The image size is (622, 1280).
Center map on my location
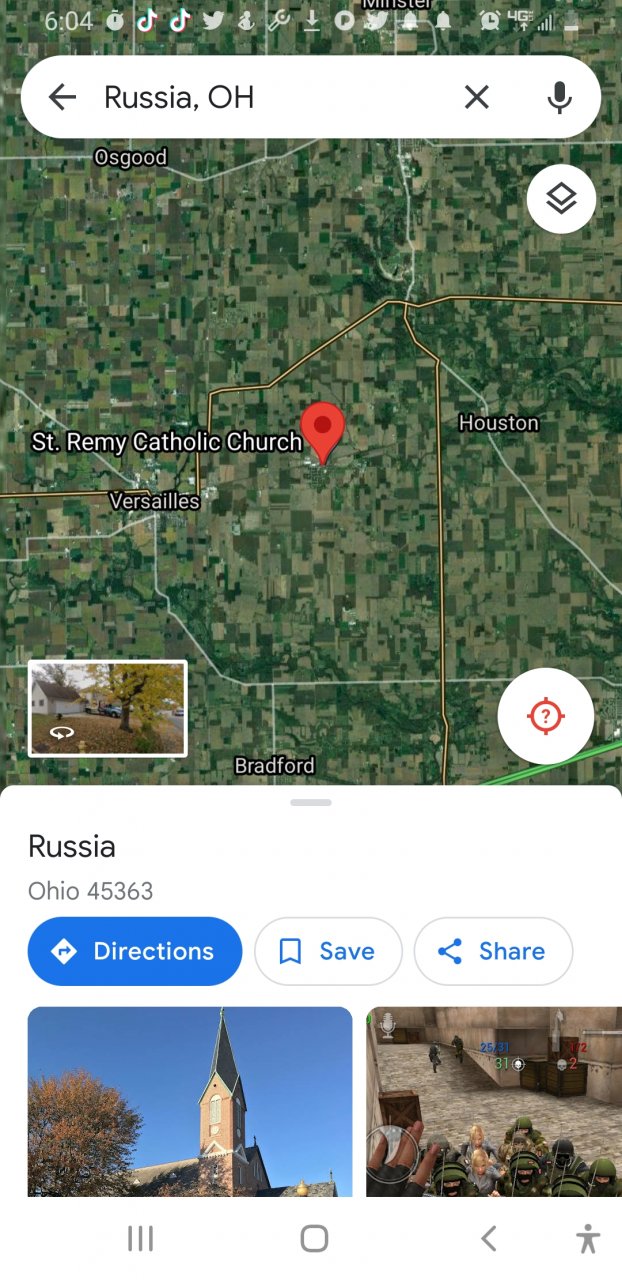click(545, 716)
